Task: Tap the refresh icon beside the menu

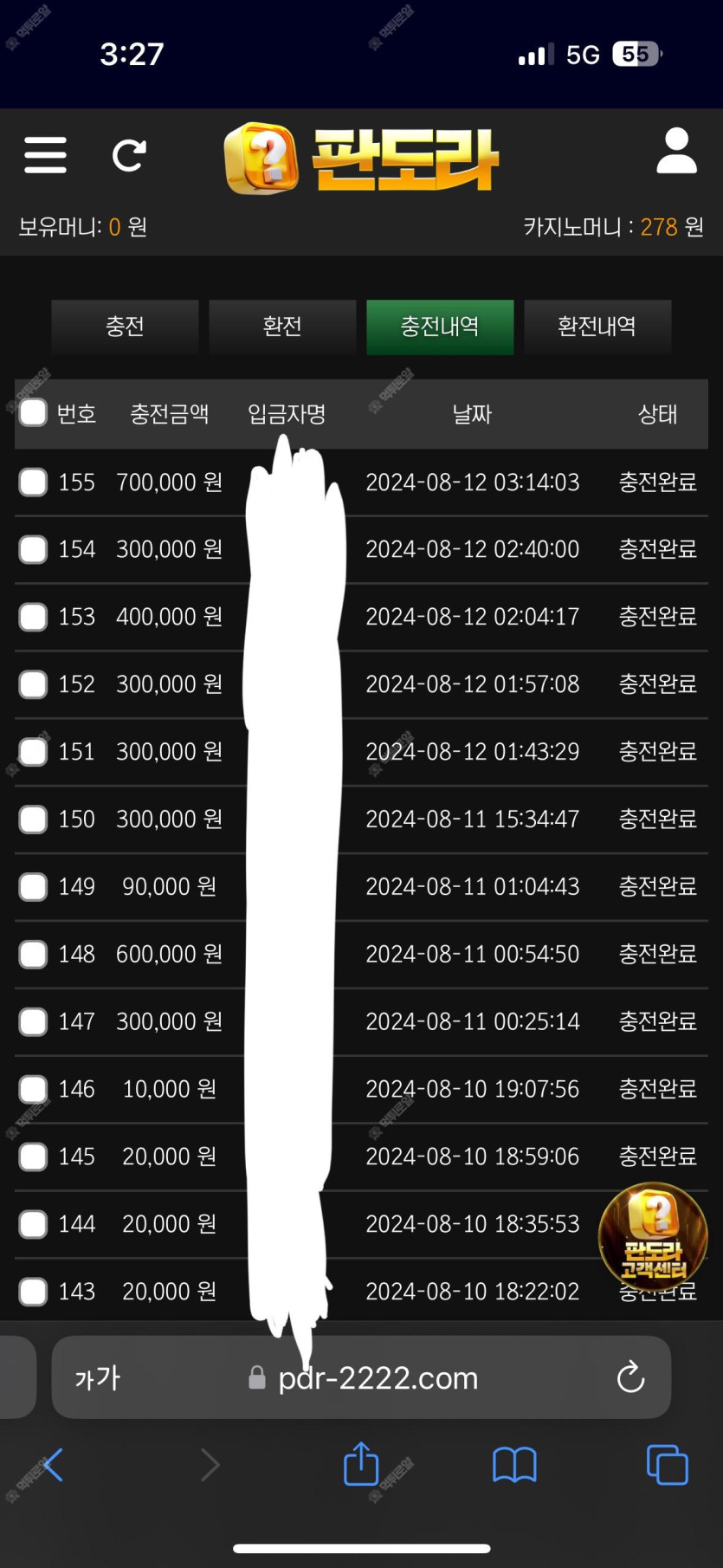Action: pyautogui.click(x=129, y=156)
